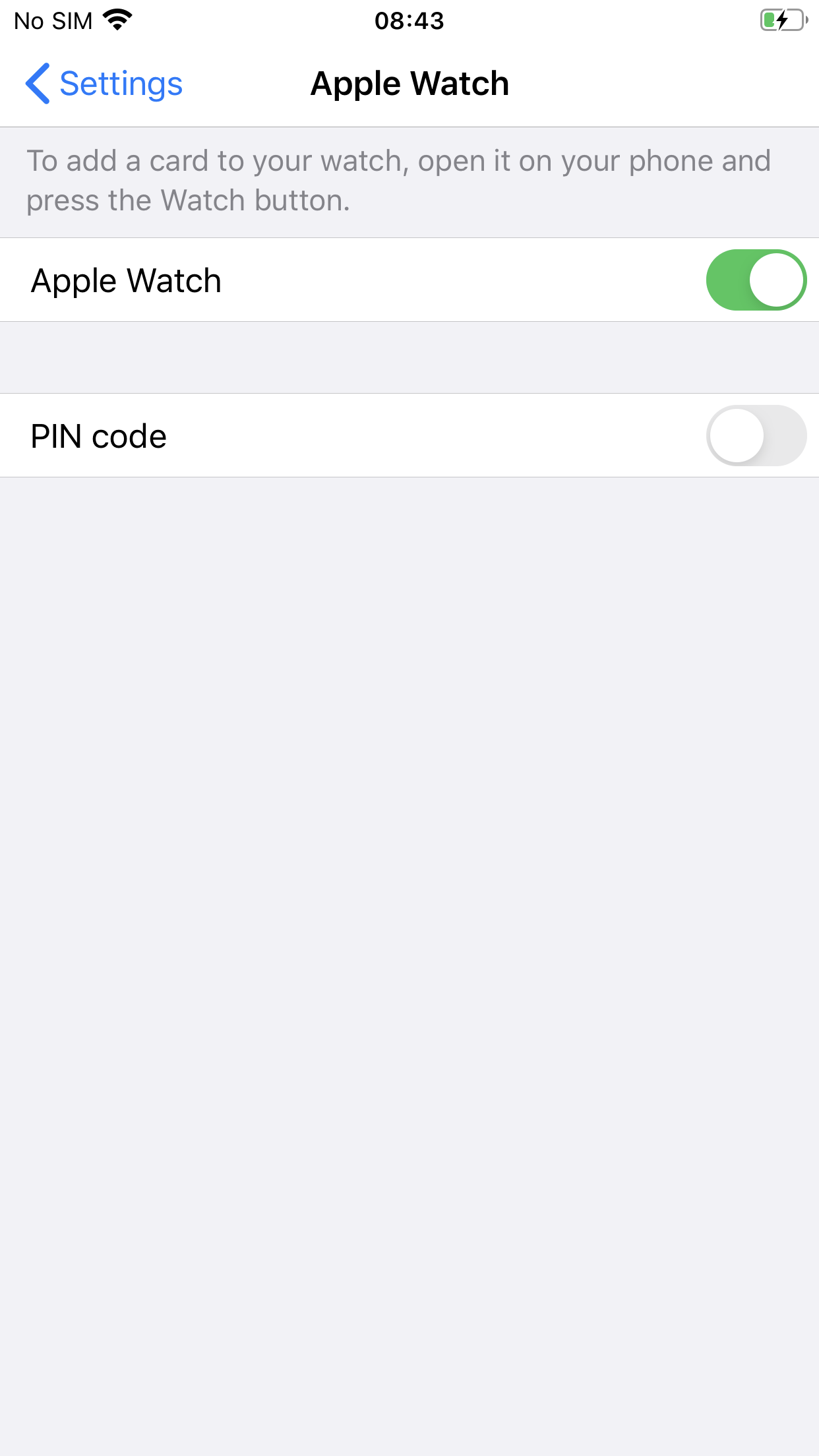Go back to Settings
819x1456 pixels.
click(104, 84)
